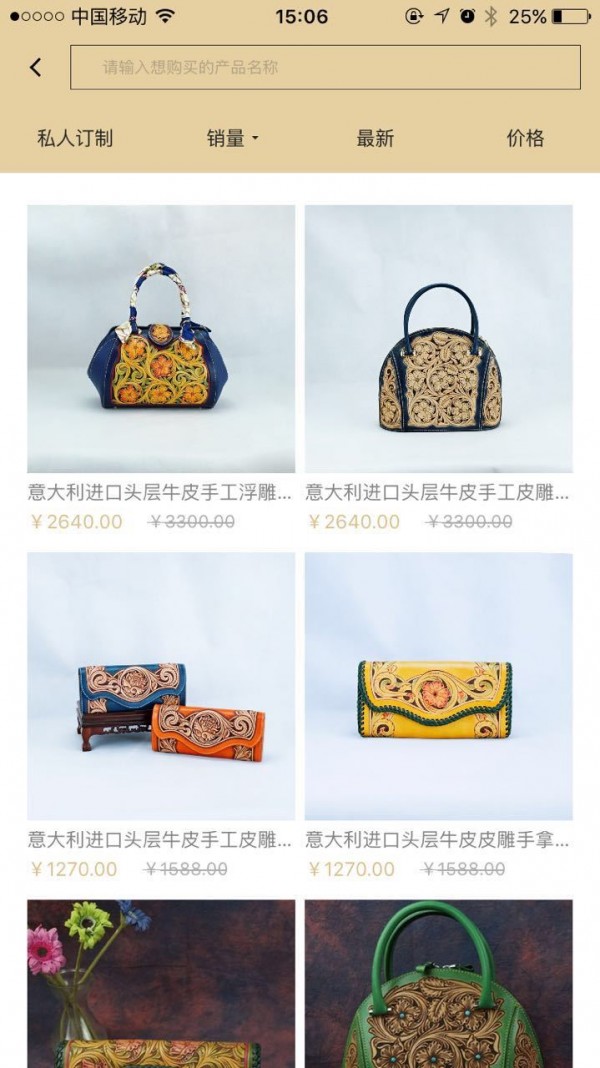Sort products by 最新
Viewport: 600px width, 1068px height.
pos(375,139)
